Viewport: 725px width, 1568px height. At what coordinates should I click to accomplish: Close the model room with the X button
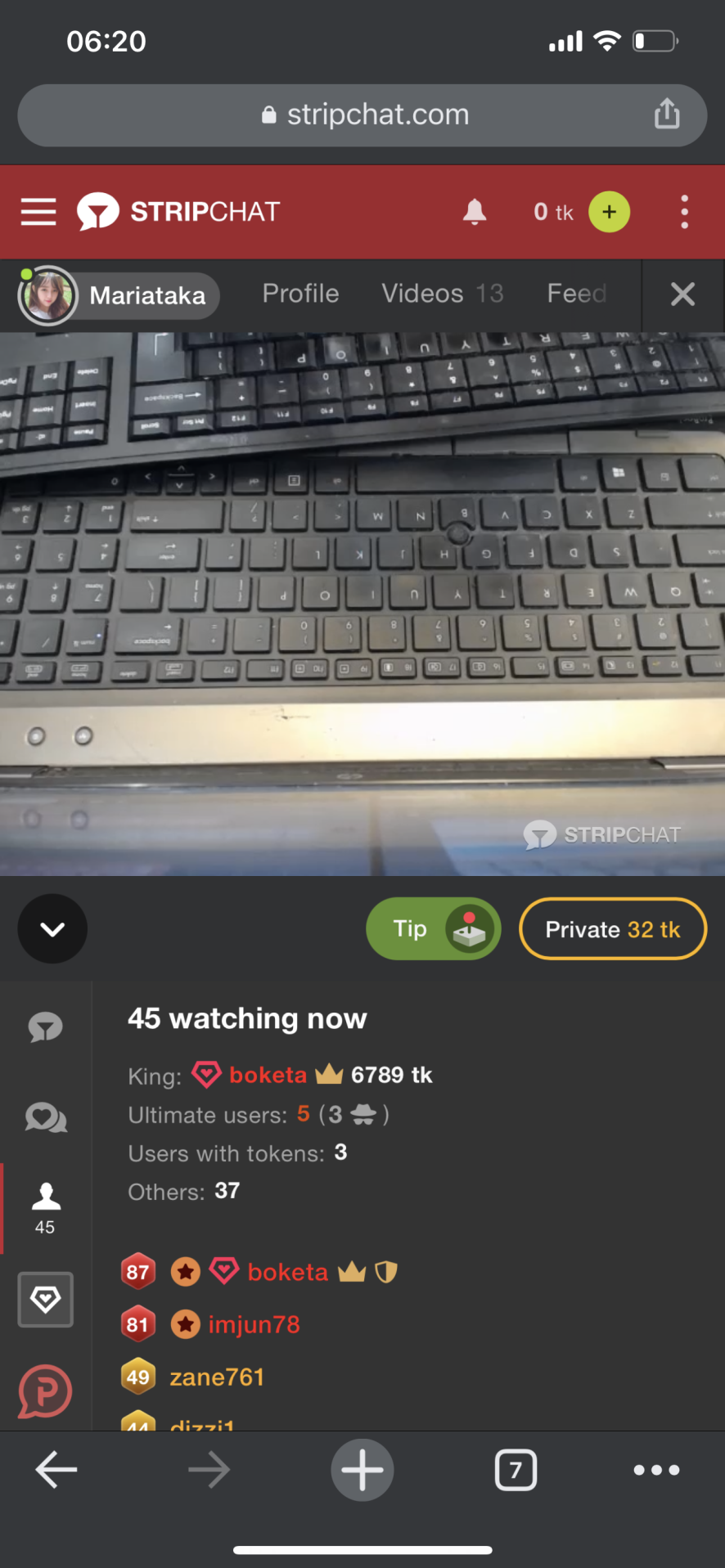pyautogui.click(x=682, y=294)
